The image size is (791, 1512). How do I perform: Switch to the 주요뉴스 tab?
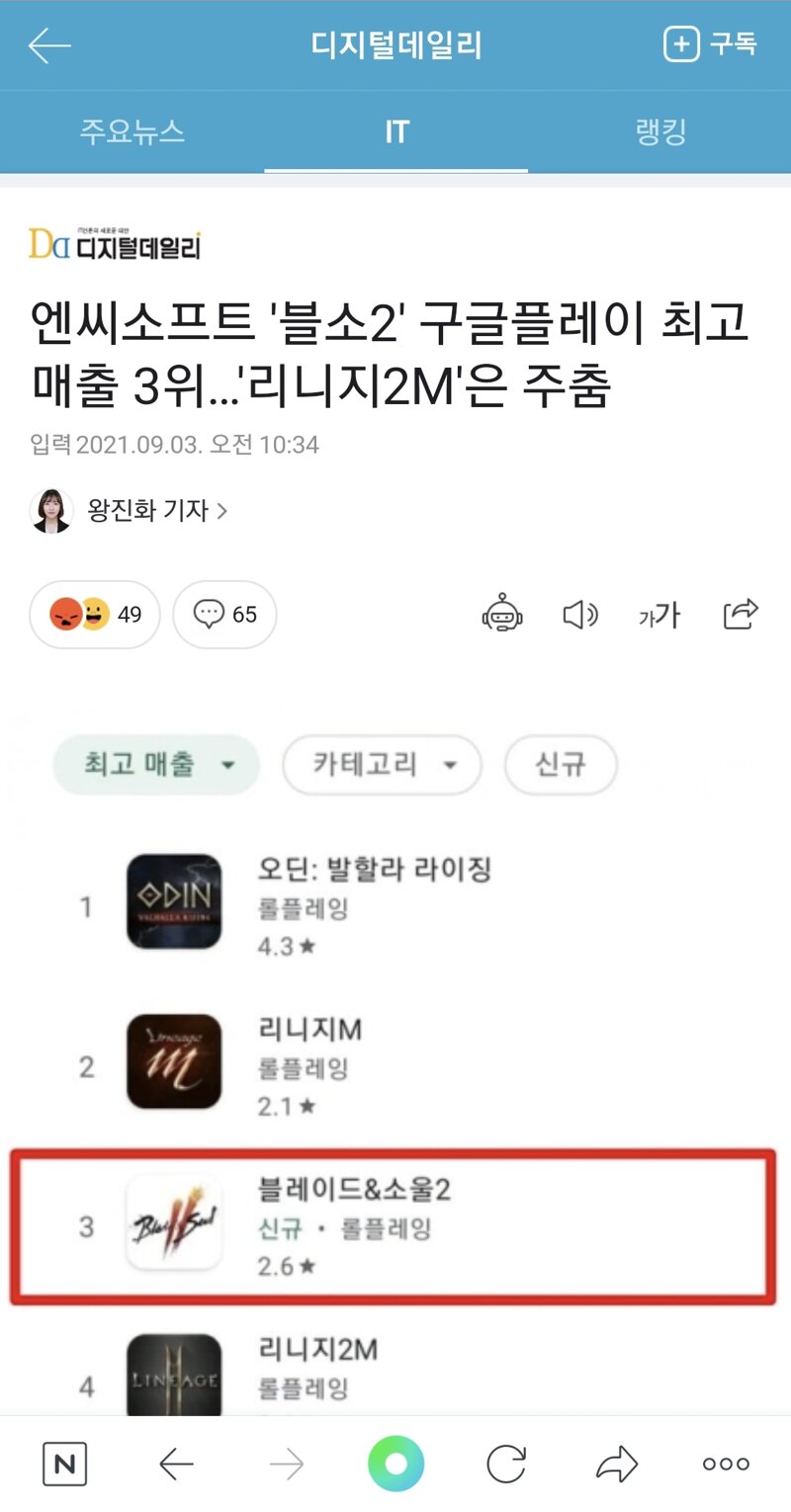(132, 131)
